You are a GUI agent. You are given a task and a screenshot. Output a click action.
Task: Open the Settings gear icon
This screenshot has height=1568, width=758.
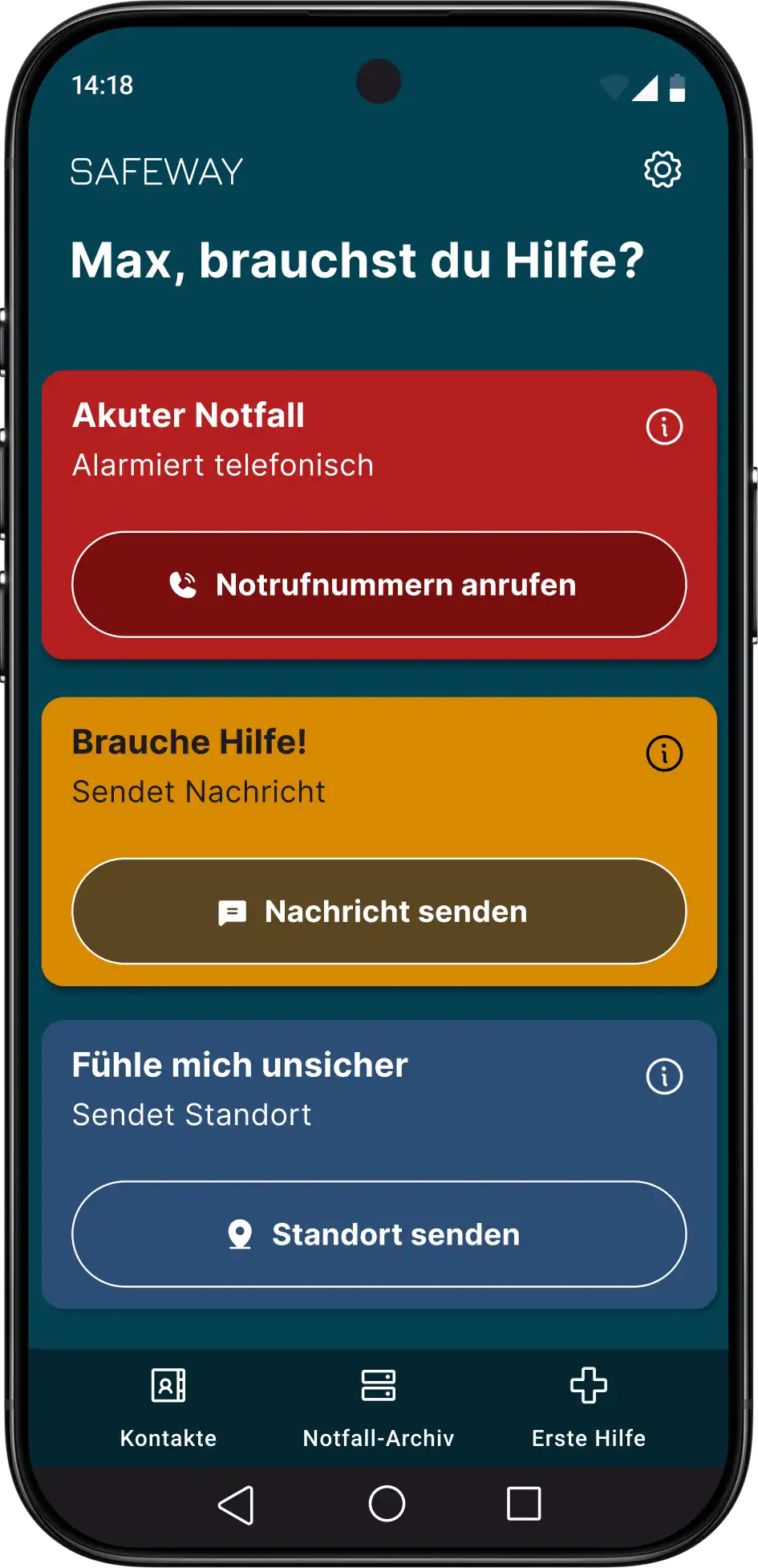click(663, 169)
